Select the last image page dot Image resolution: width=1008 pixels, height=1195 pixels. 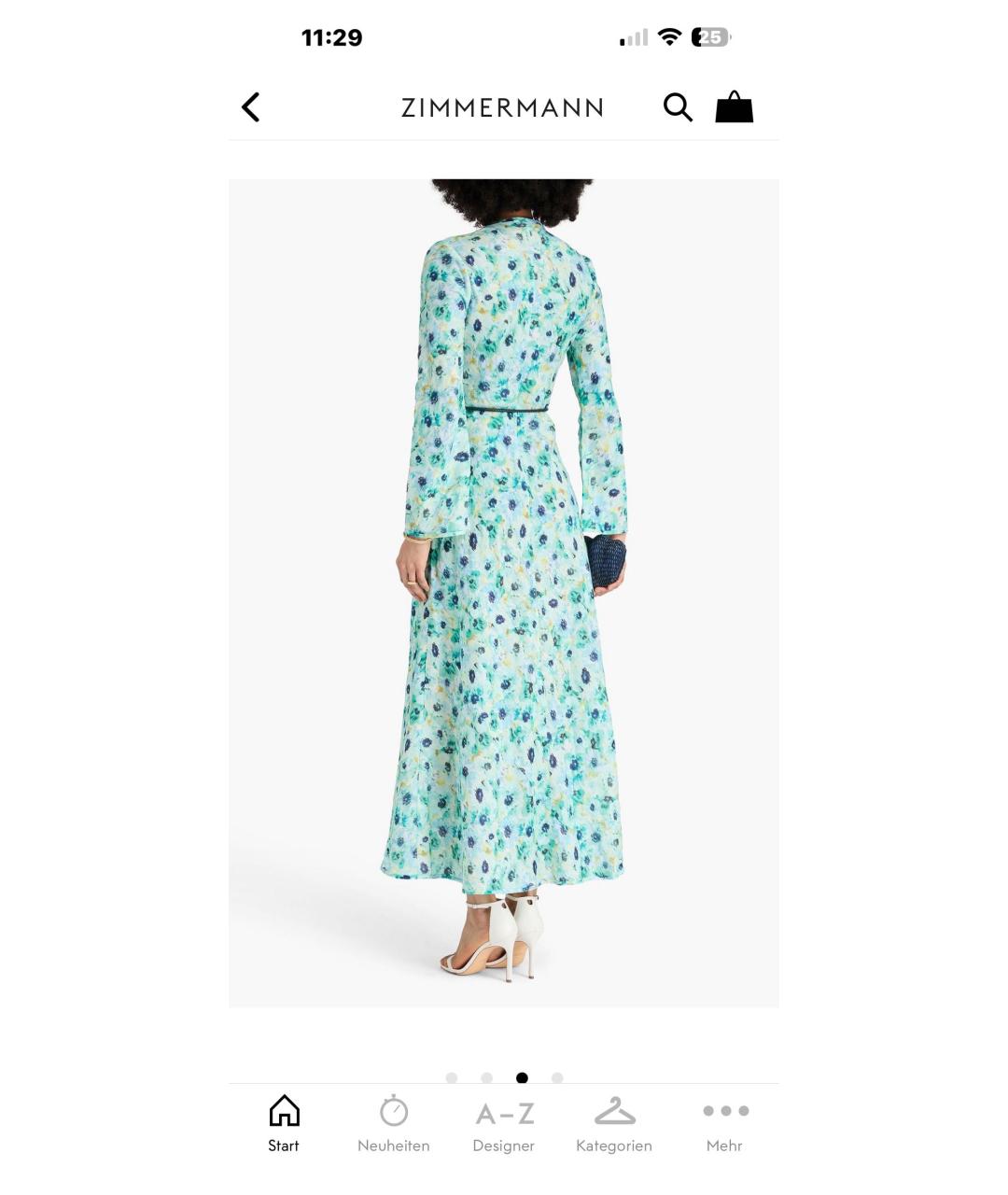(557, 1077)
